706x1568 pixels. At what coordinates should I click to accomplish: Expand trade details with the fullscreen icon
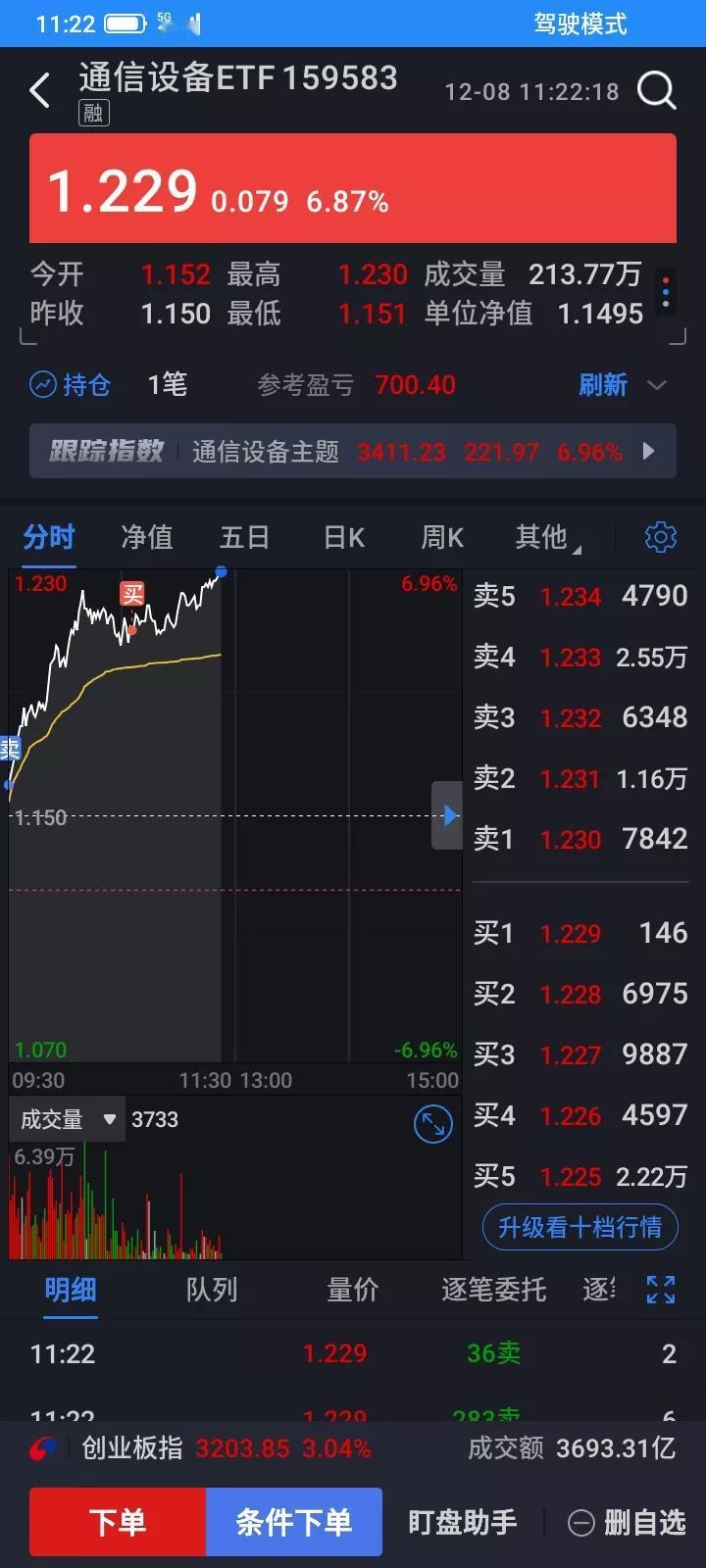tap(660, 1291)
